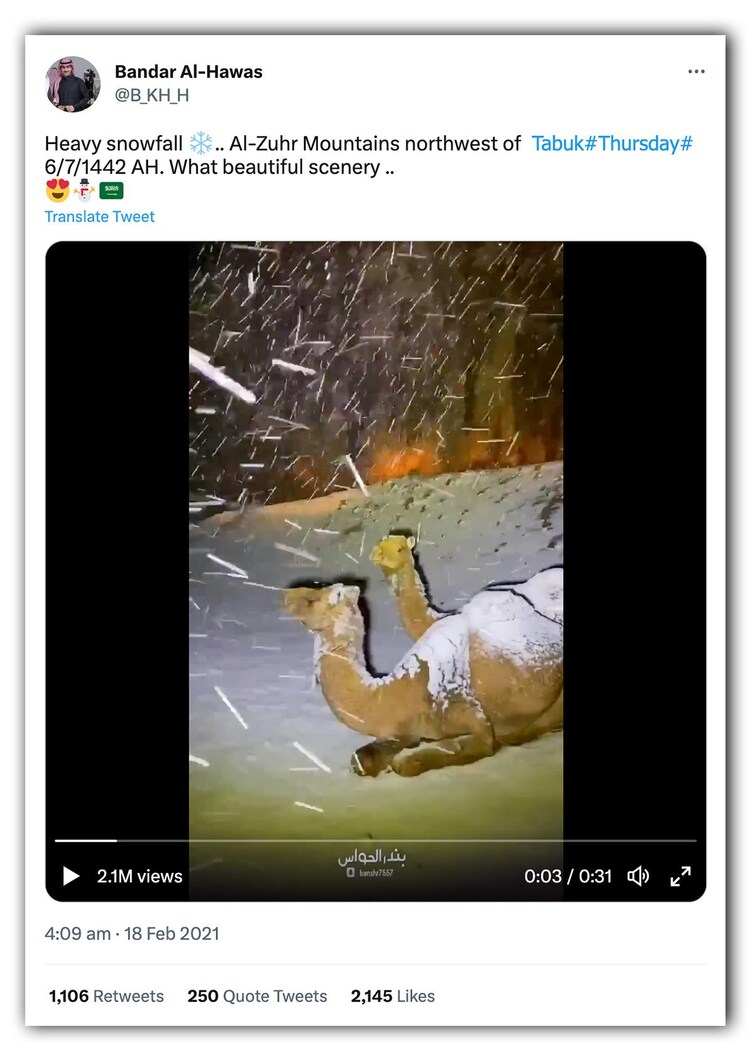The image size is (750, 1061).
Task: View the 2,145 Likes list
Action: (x=392, y=996)
